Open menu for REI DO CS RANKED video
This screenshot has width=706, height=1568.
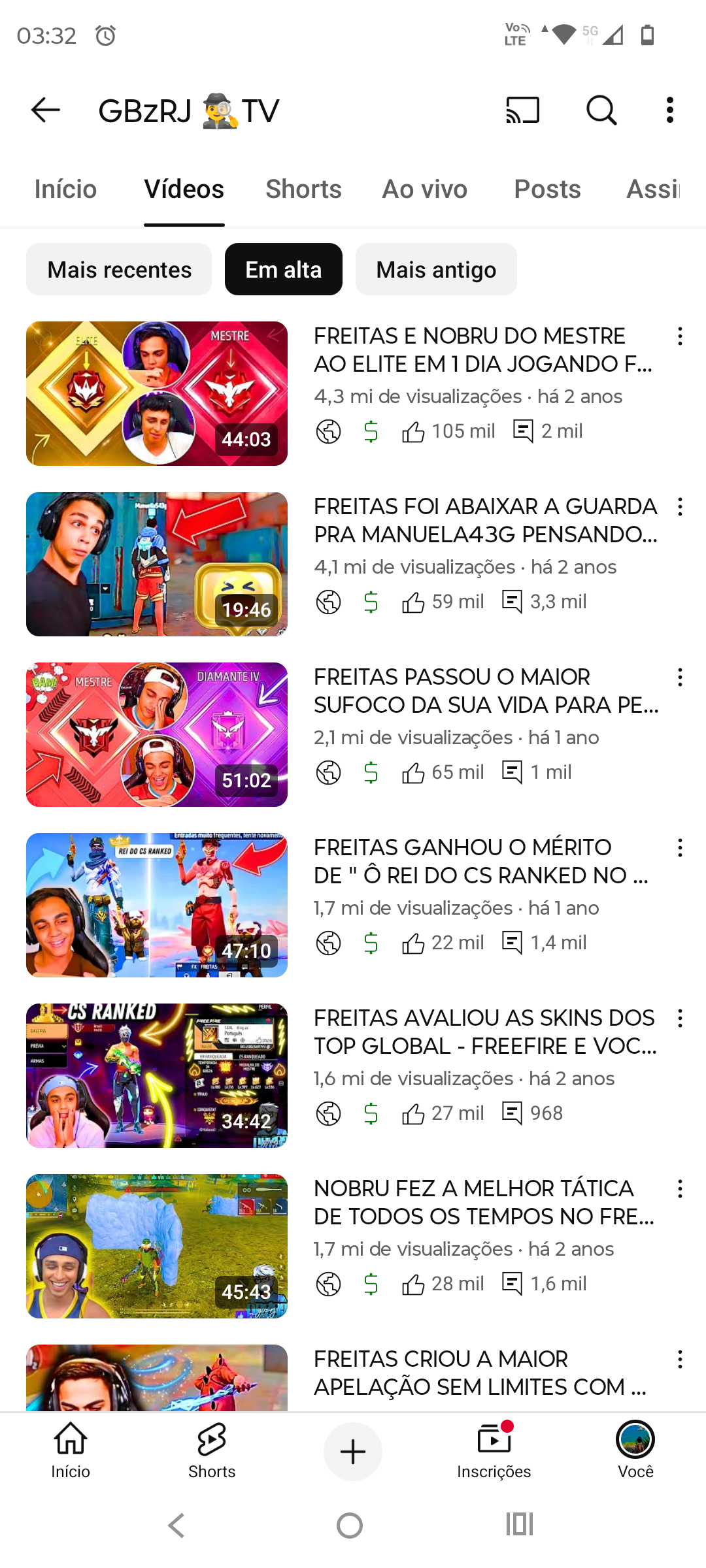point(680,848)
